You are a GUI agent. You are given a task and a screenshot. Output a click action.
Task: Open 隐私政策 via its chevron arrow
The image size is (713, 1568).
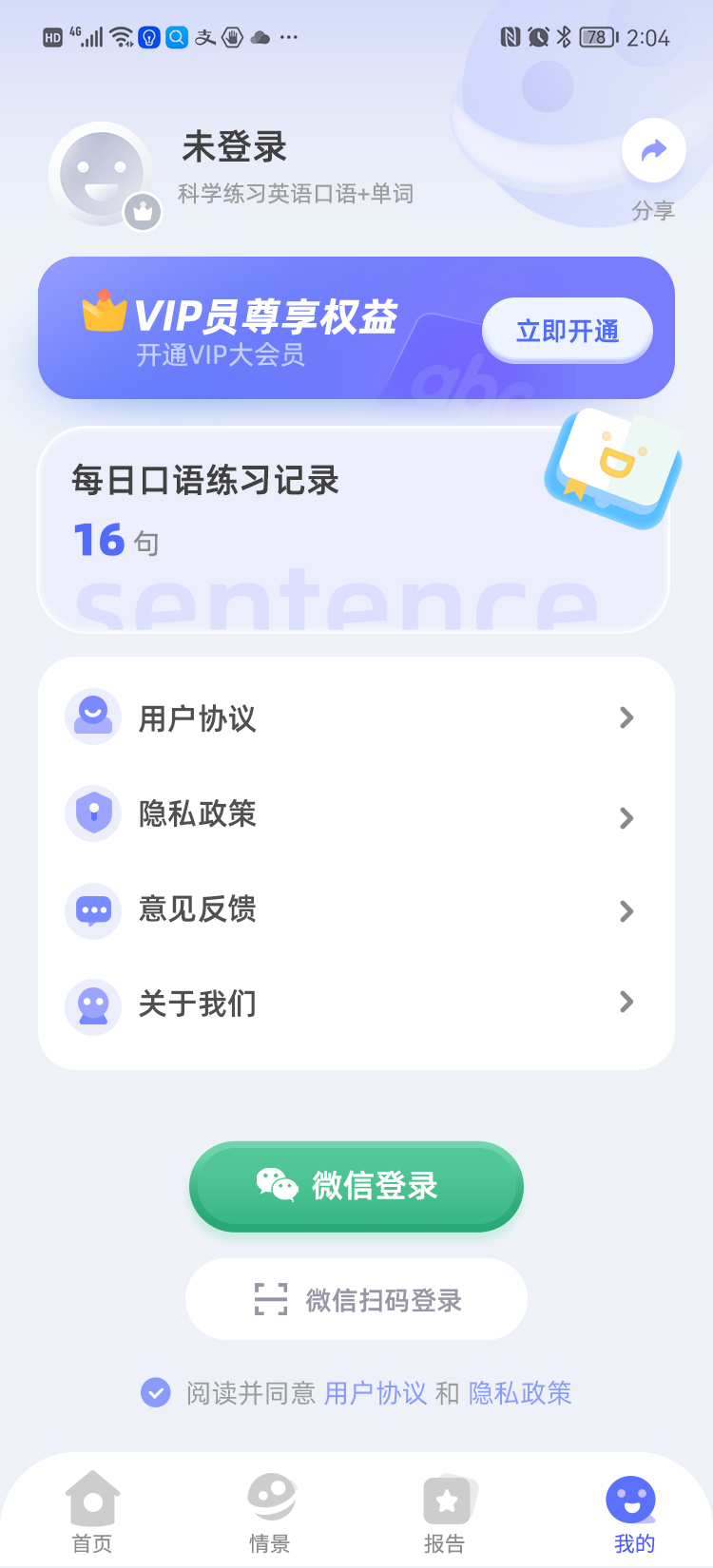(x=626, y=817)
